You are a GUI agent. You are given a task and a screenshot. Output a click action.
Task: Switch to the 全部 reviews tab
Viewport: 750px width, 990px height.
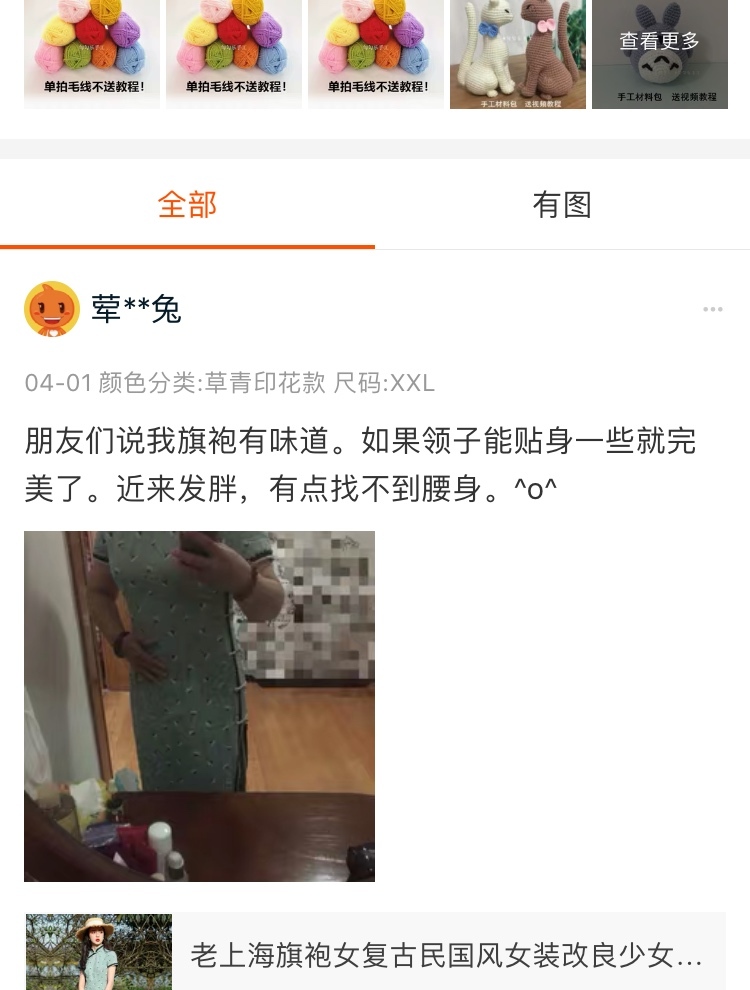point(187,205)
